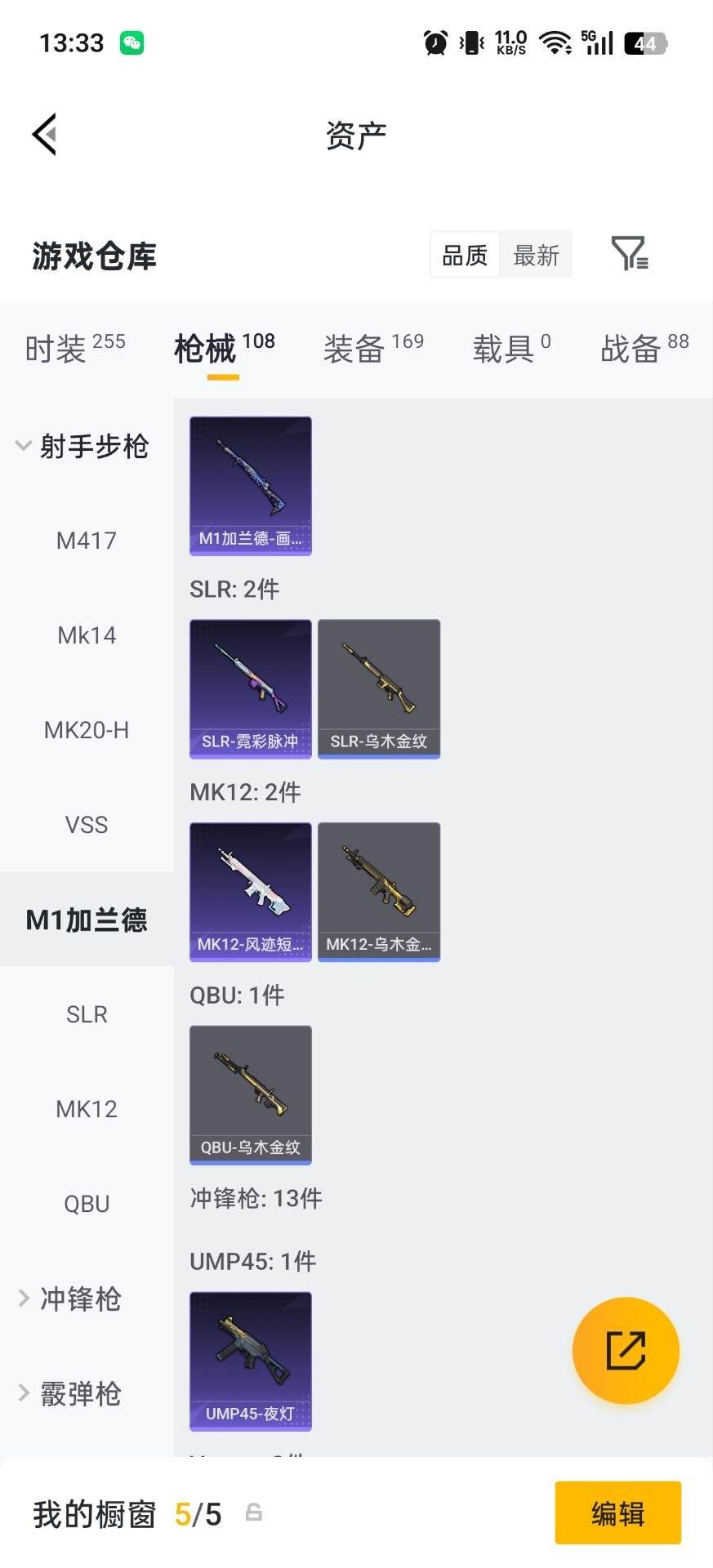Select M417 in the sidebar
The height and width of the screenshot is (1568, 713).
pyautogui.click(x=87, y=540)
